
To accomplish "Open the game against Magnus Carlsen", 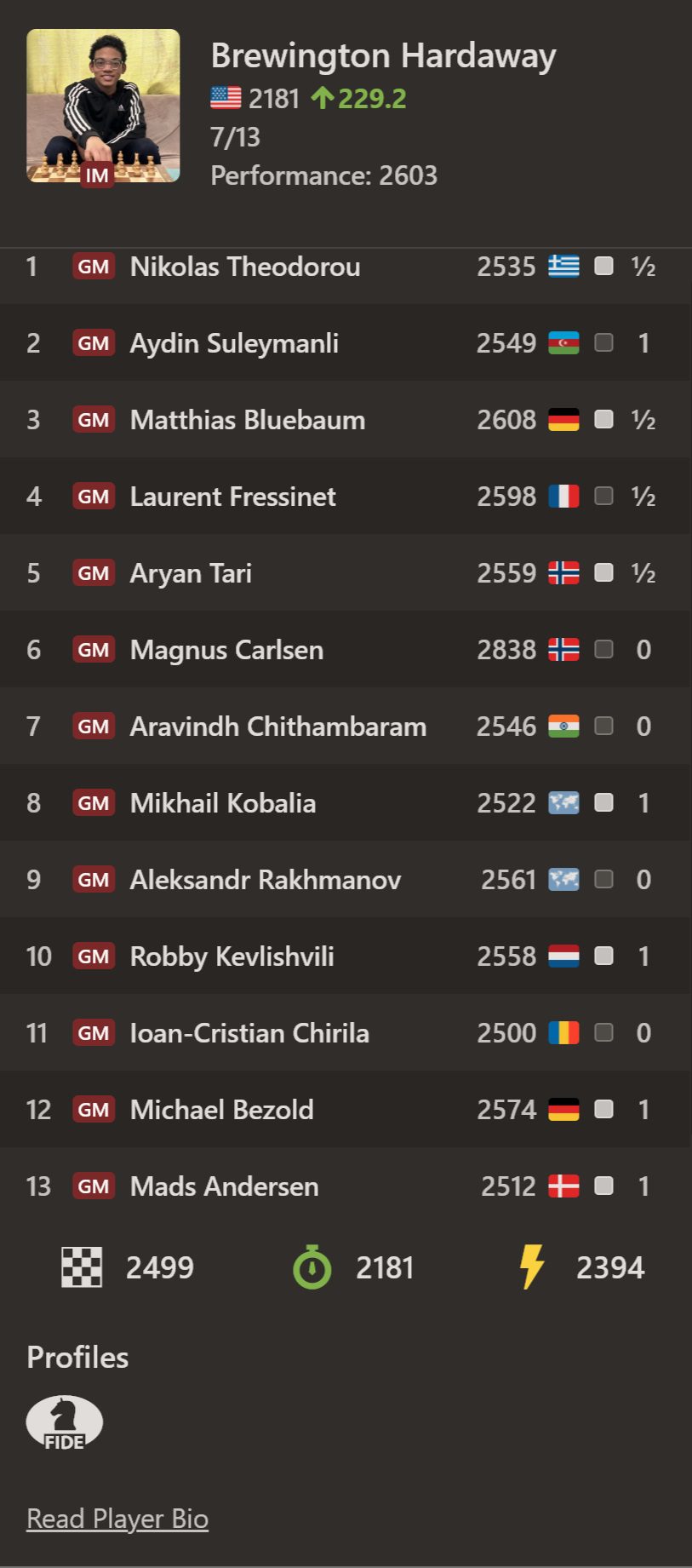I will click(x=346, y=649).
